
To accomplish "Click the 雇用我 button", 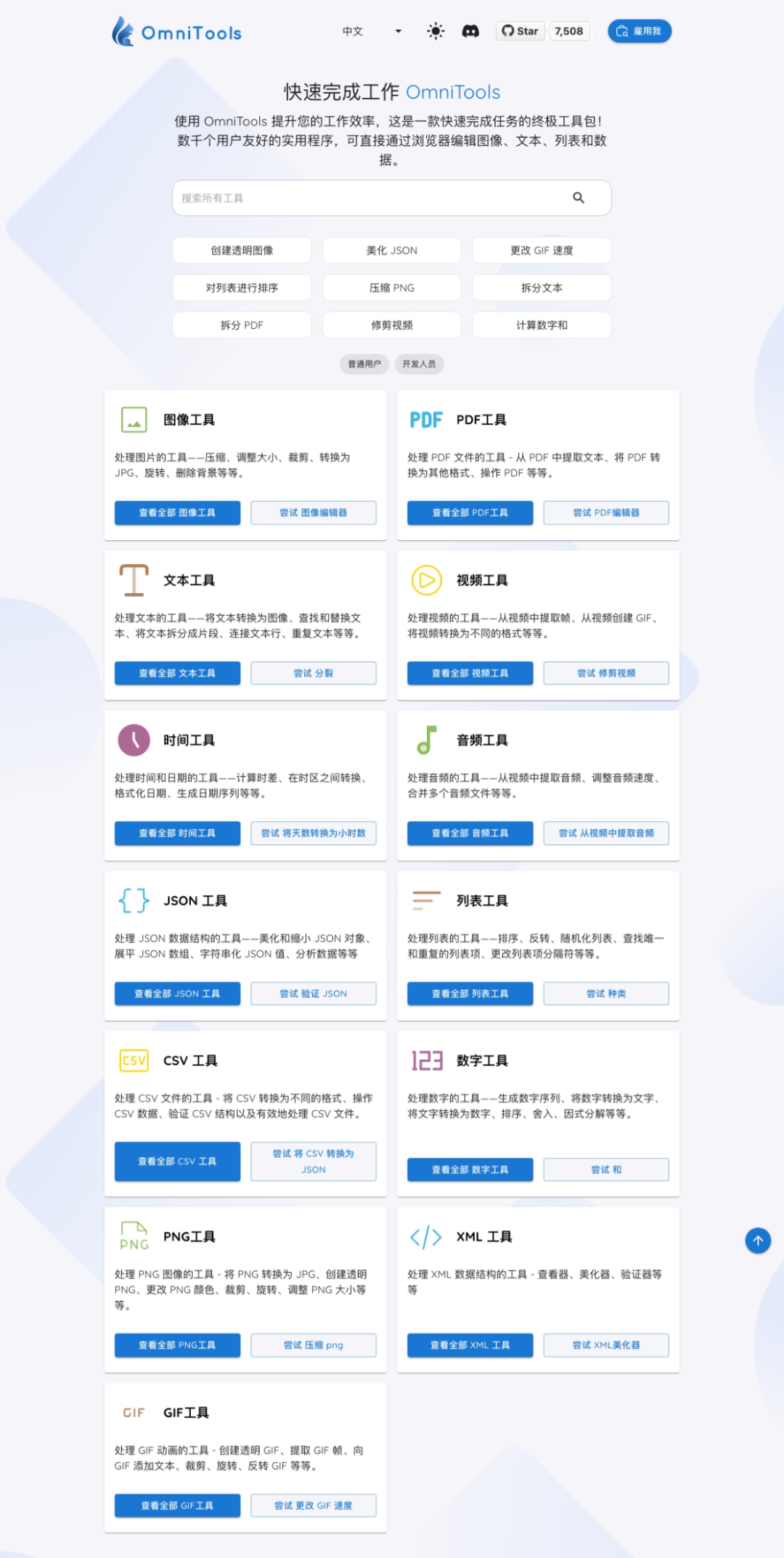I will click(639, 31).
